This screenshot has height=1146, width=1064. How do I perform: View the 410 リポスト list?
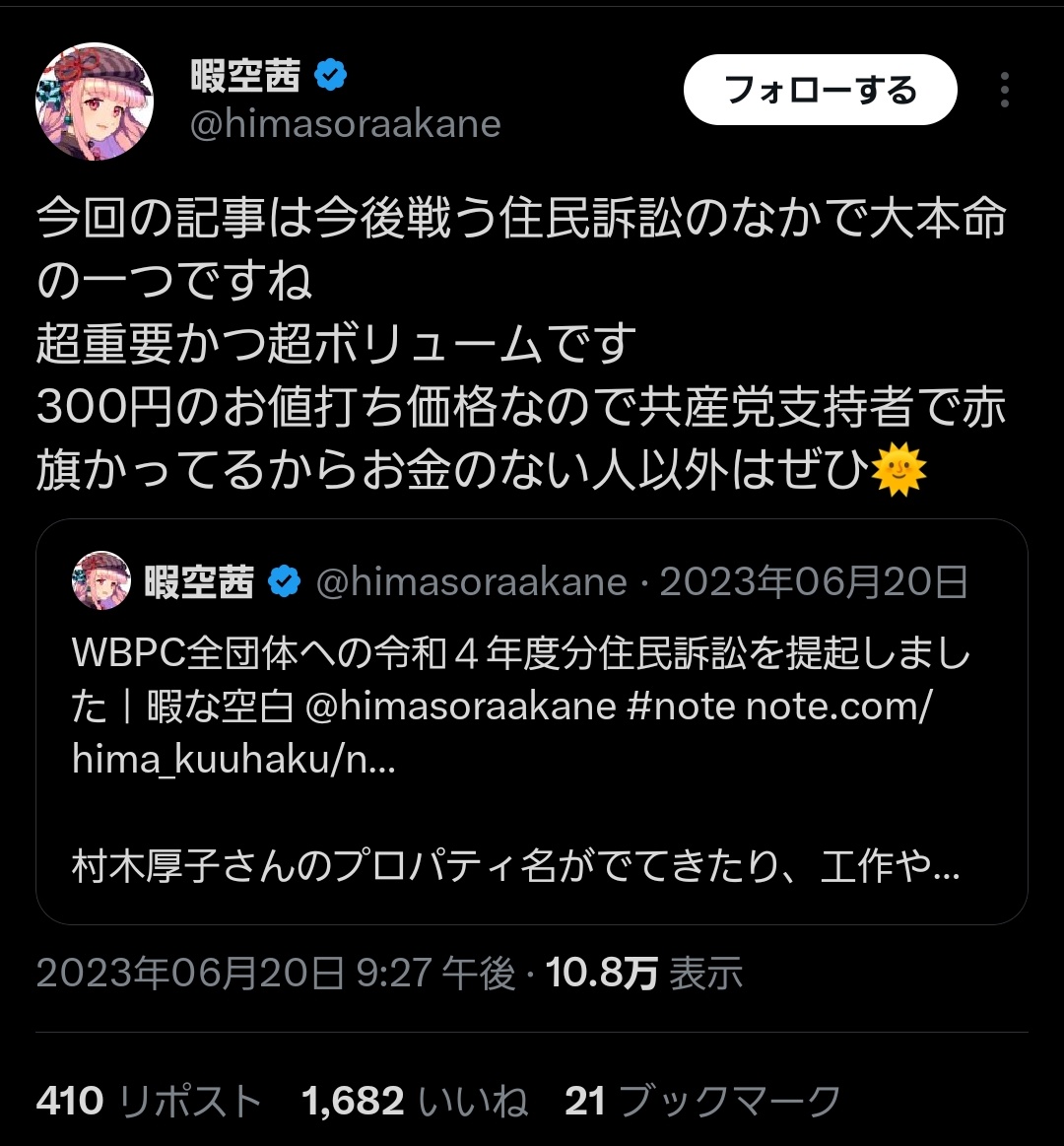(x=148, y=1102)
